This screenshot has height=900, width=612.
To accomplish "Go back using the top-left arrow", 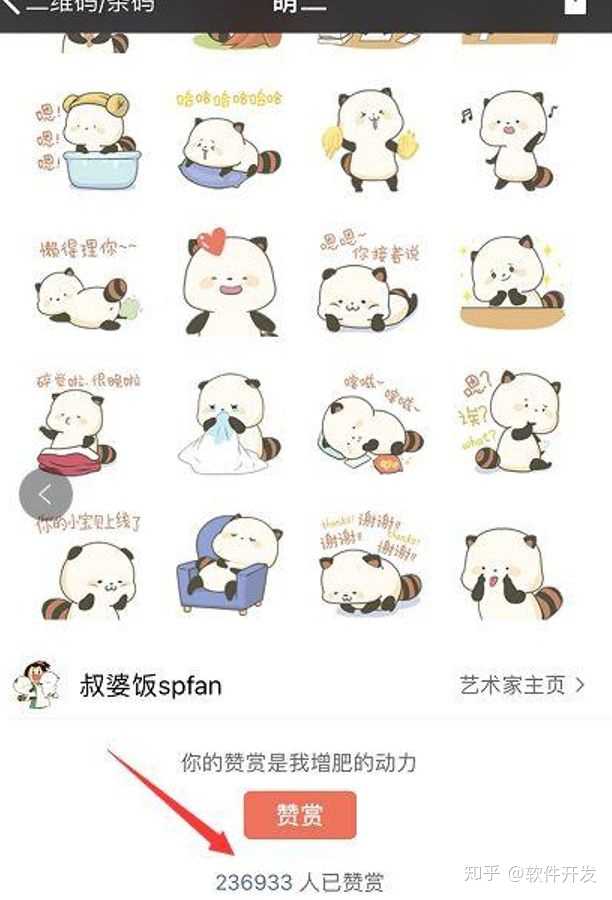I will [x=12, y=8].
